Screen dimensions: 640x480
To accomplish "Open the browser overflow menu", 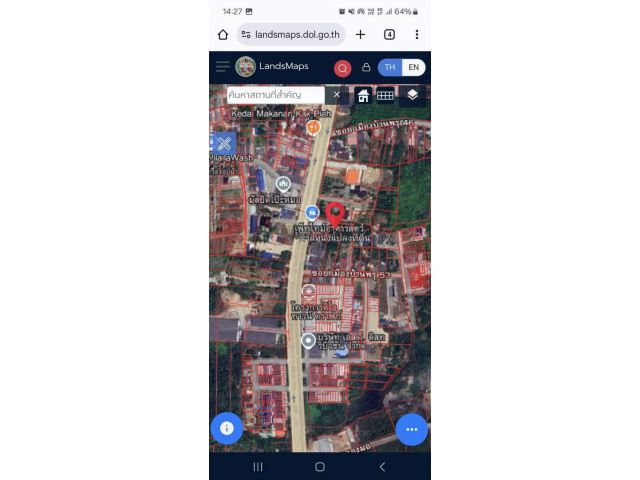I will [x=416, y=34].
